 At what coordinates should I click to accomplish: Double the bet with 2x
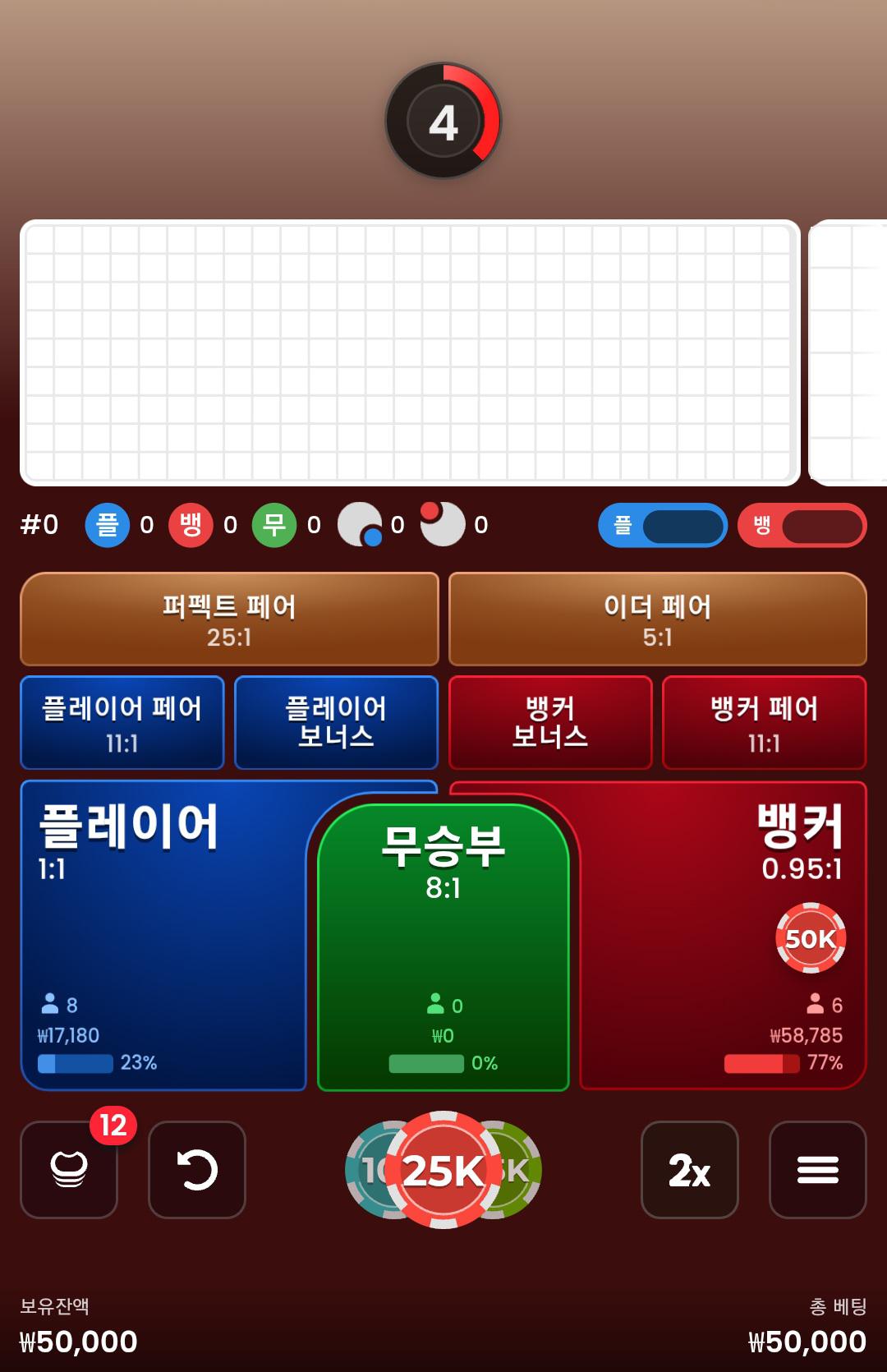pos(689,1169)
